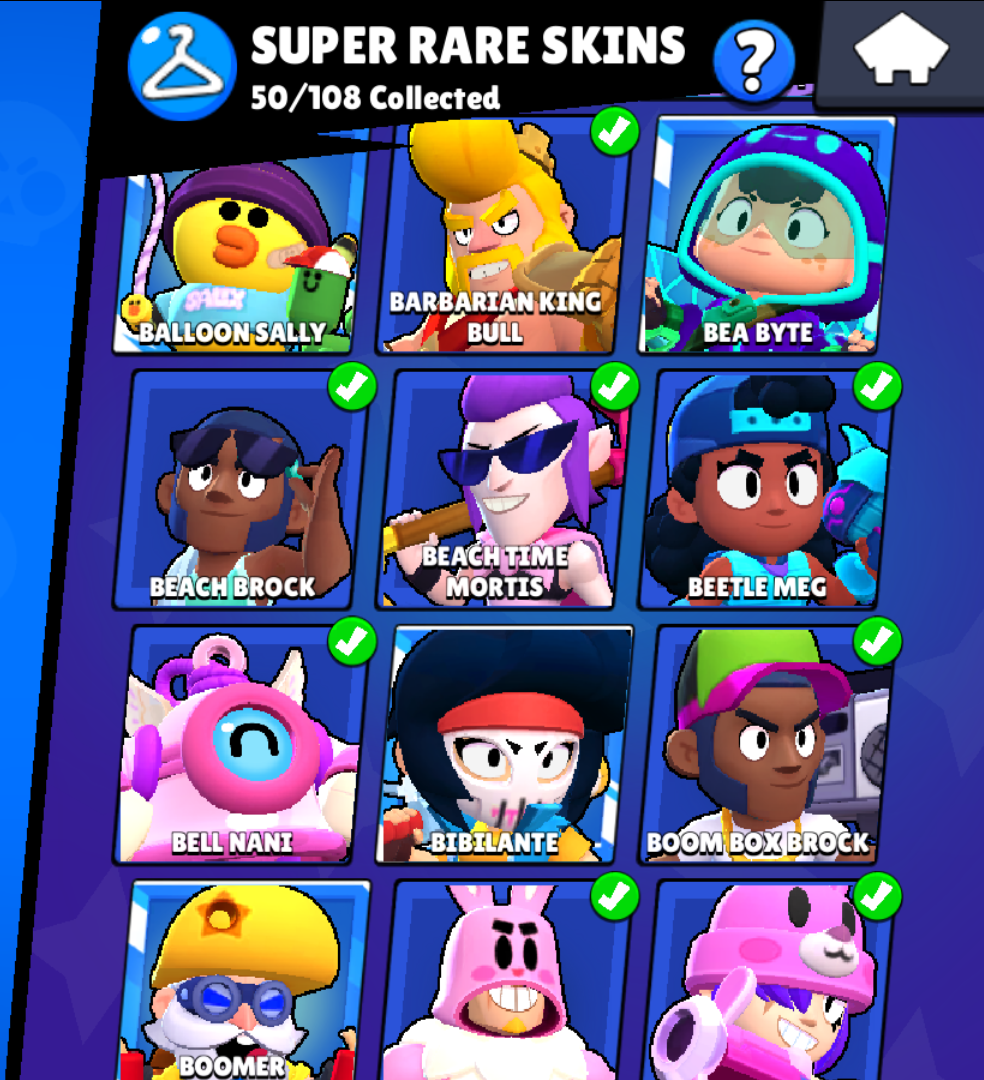Viewport: 984px width, 1080px height.
Task: View the Boomer skin card
Action: point(240,980)
